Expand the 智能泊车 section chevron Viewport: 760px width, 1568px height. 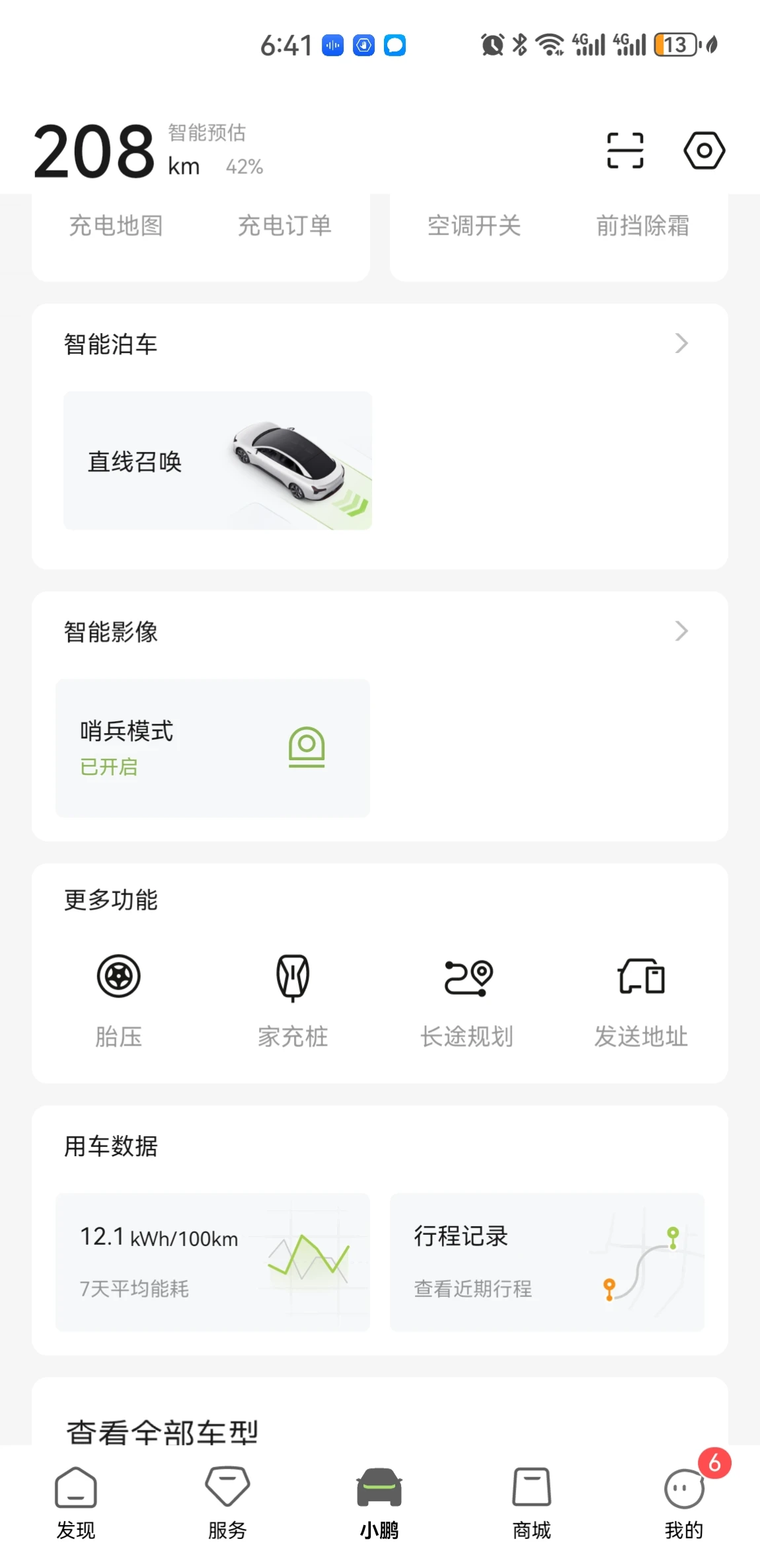pos(681,344)
